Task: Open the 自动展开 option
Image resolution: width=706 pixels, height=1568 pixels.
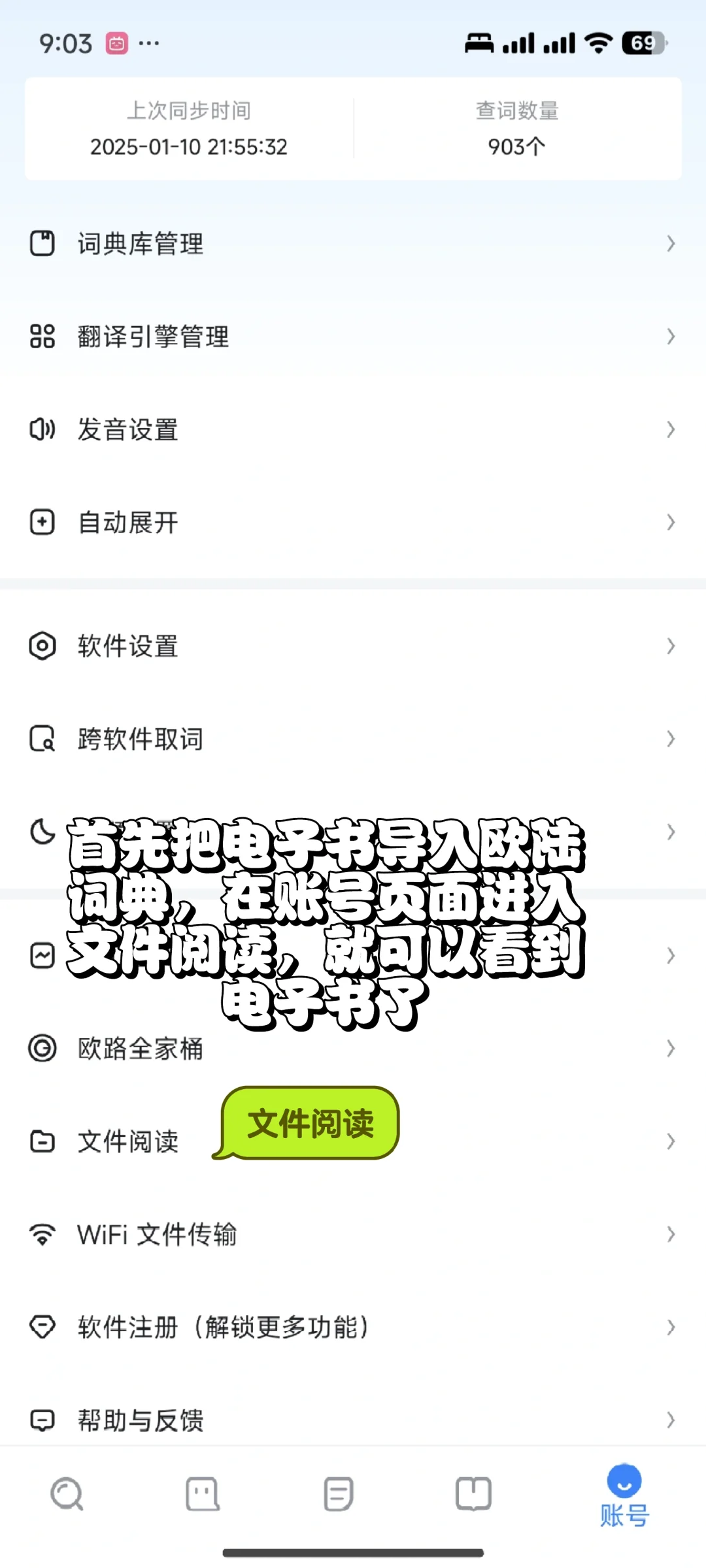Action: [x=353, y=522]
